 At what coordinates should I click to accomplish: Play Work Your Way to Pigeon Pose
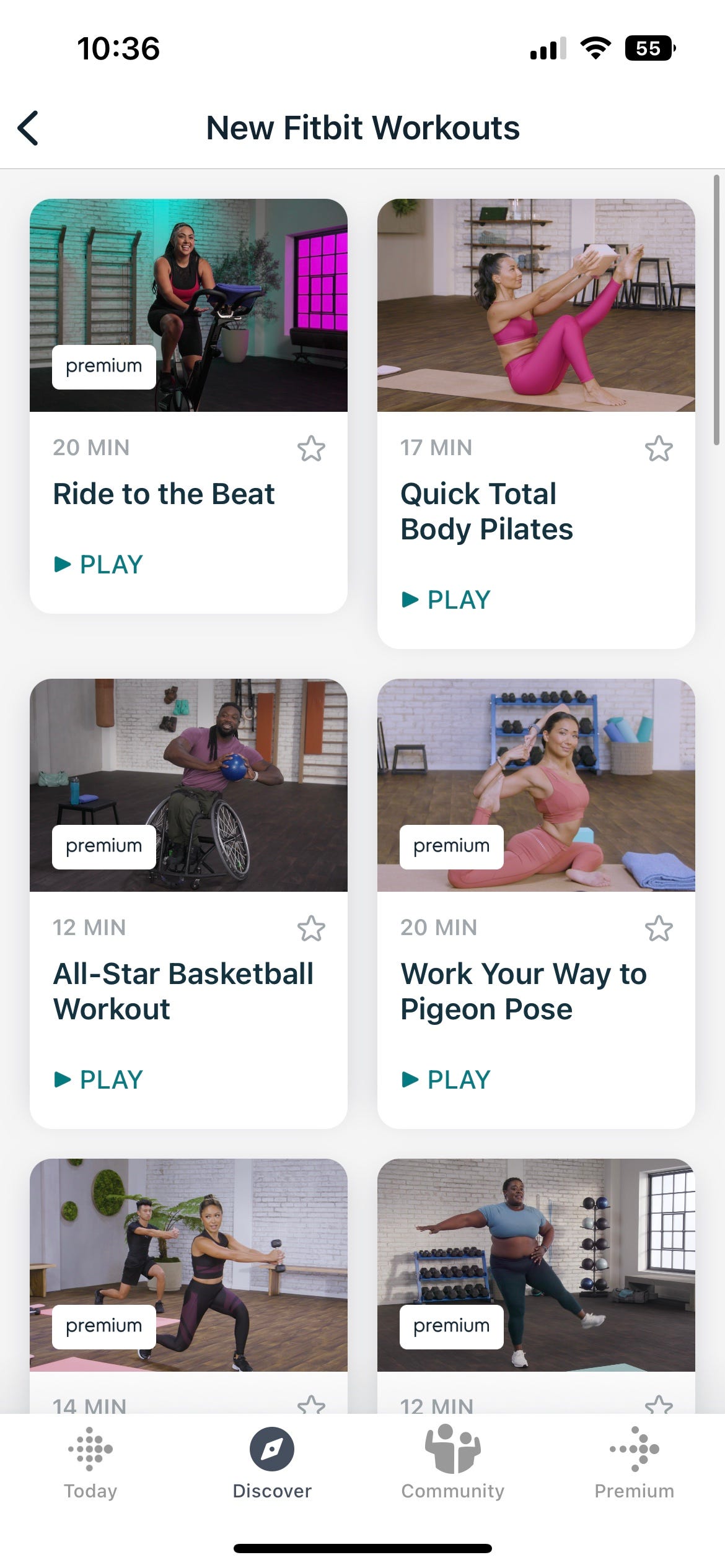point(447,1079)
